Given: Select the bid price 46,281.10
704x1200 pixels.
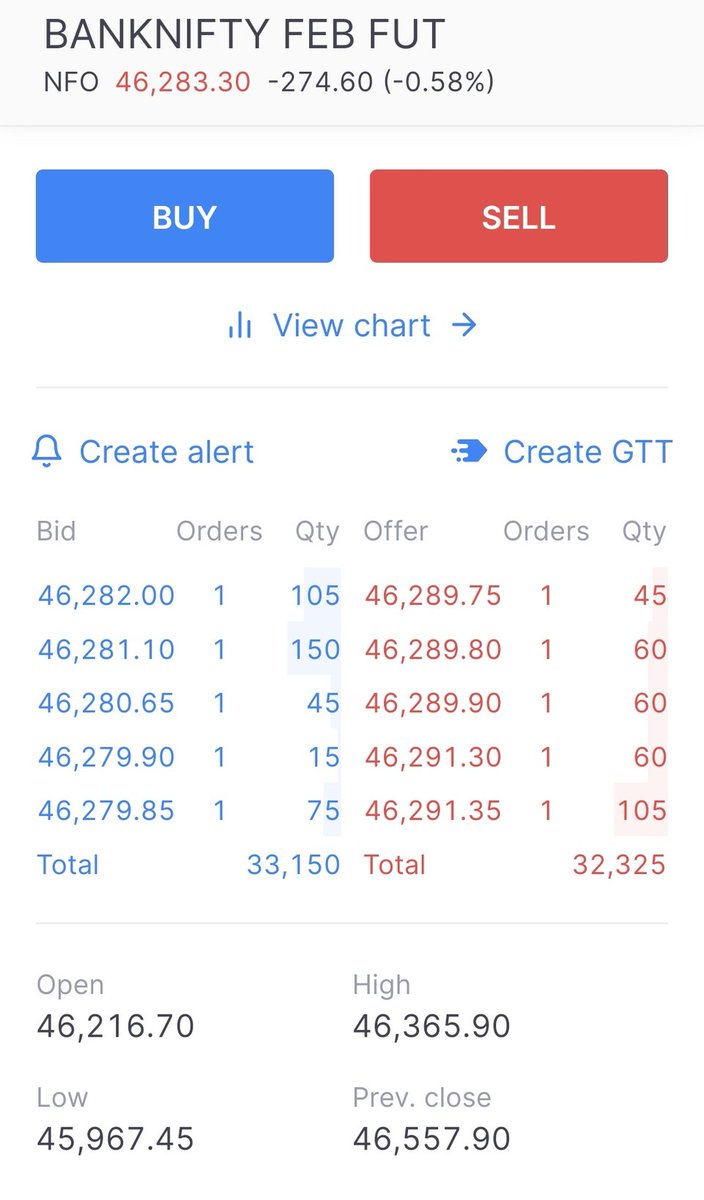Looking at the screenshot, I should point(106,650).
